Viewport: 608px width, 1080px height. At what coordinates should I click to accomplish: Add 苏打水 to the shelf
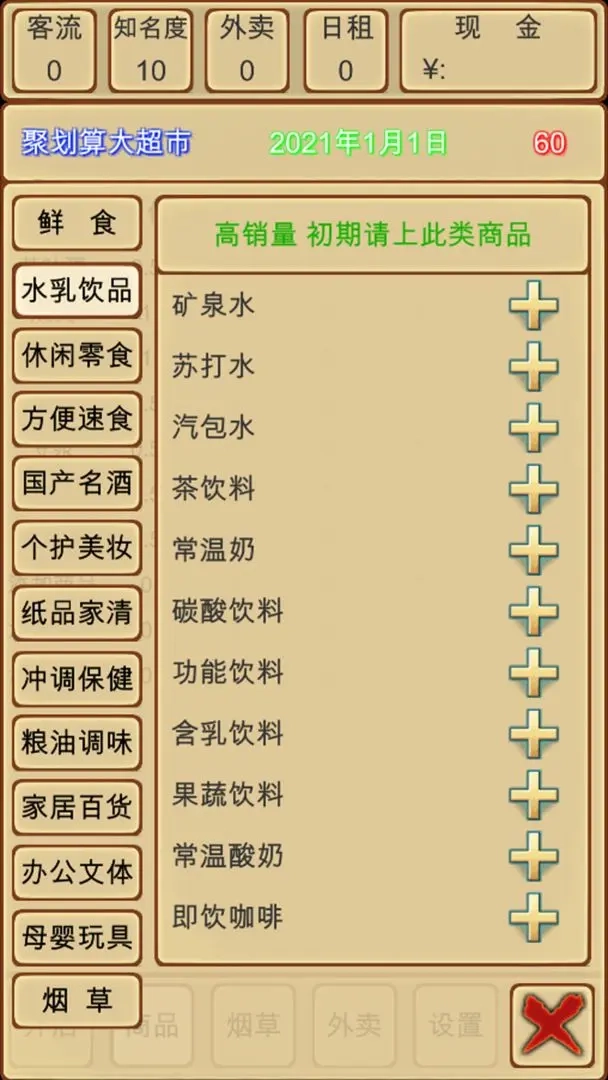coord(533,366)
